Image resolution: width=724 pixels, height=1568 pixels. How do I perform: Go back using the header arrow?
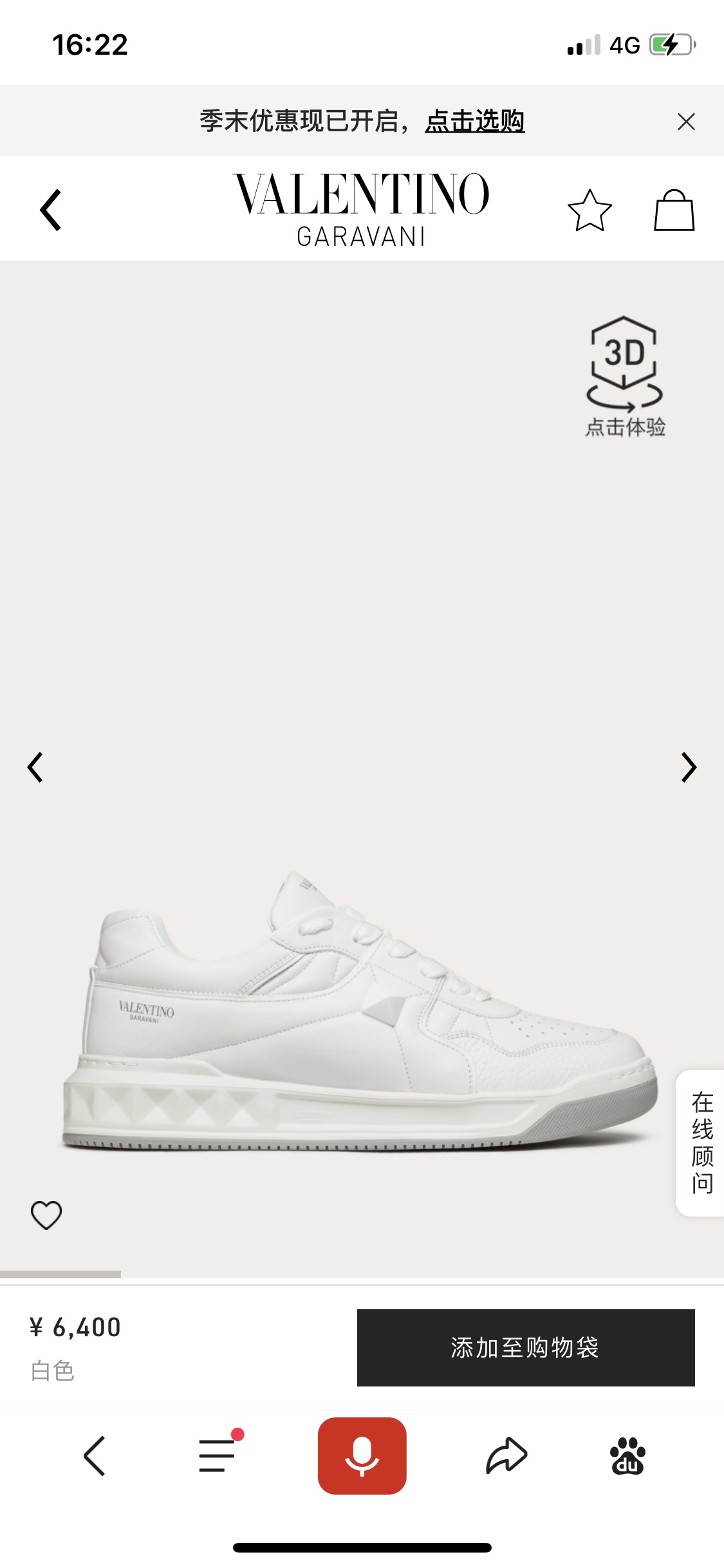point(51,210)
